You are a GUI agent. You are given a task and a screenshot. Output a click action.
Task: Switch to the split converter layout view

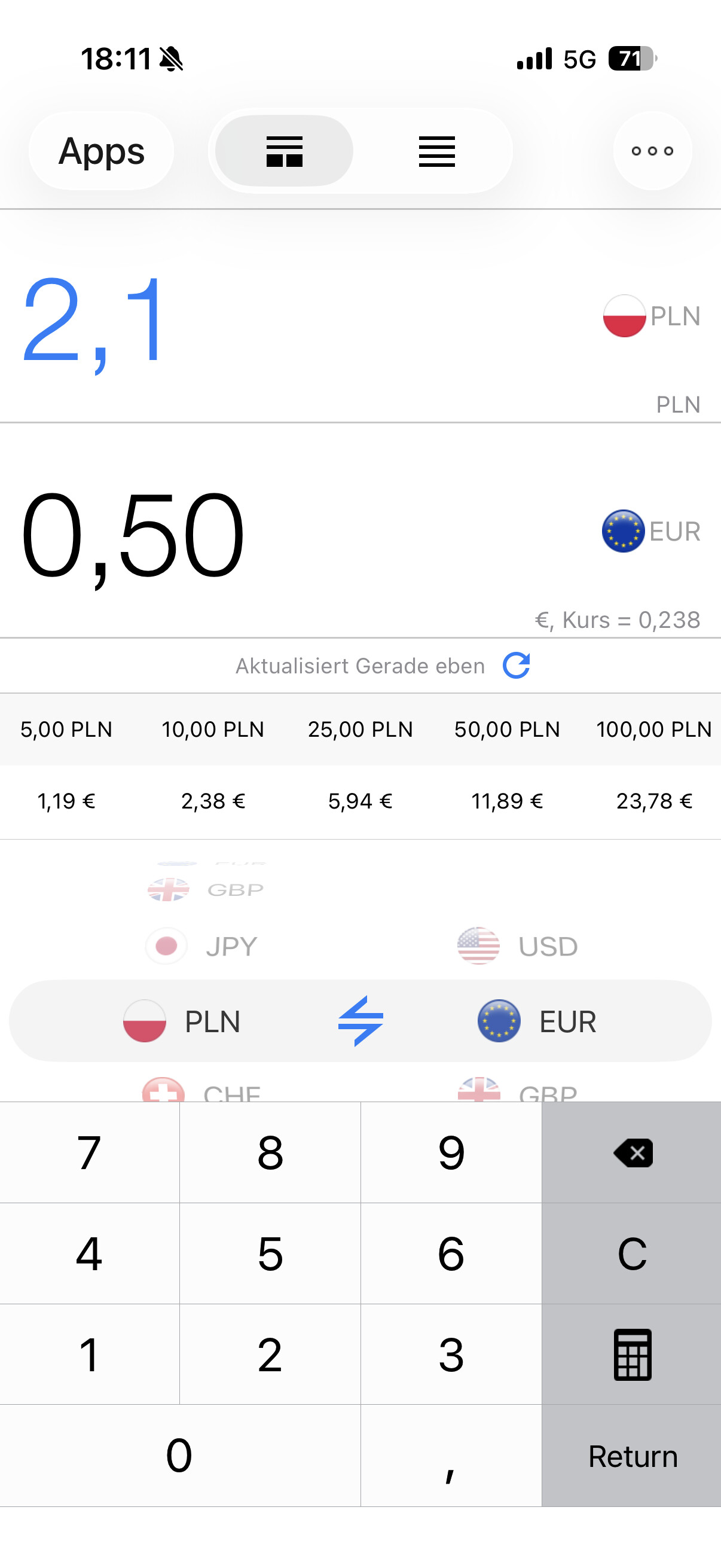point(284,151)
